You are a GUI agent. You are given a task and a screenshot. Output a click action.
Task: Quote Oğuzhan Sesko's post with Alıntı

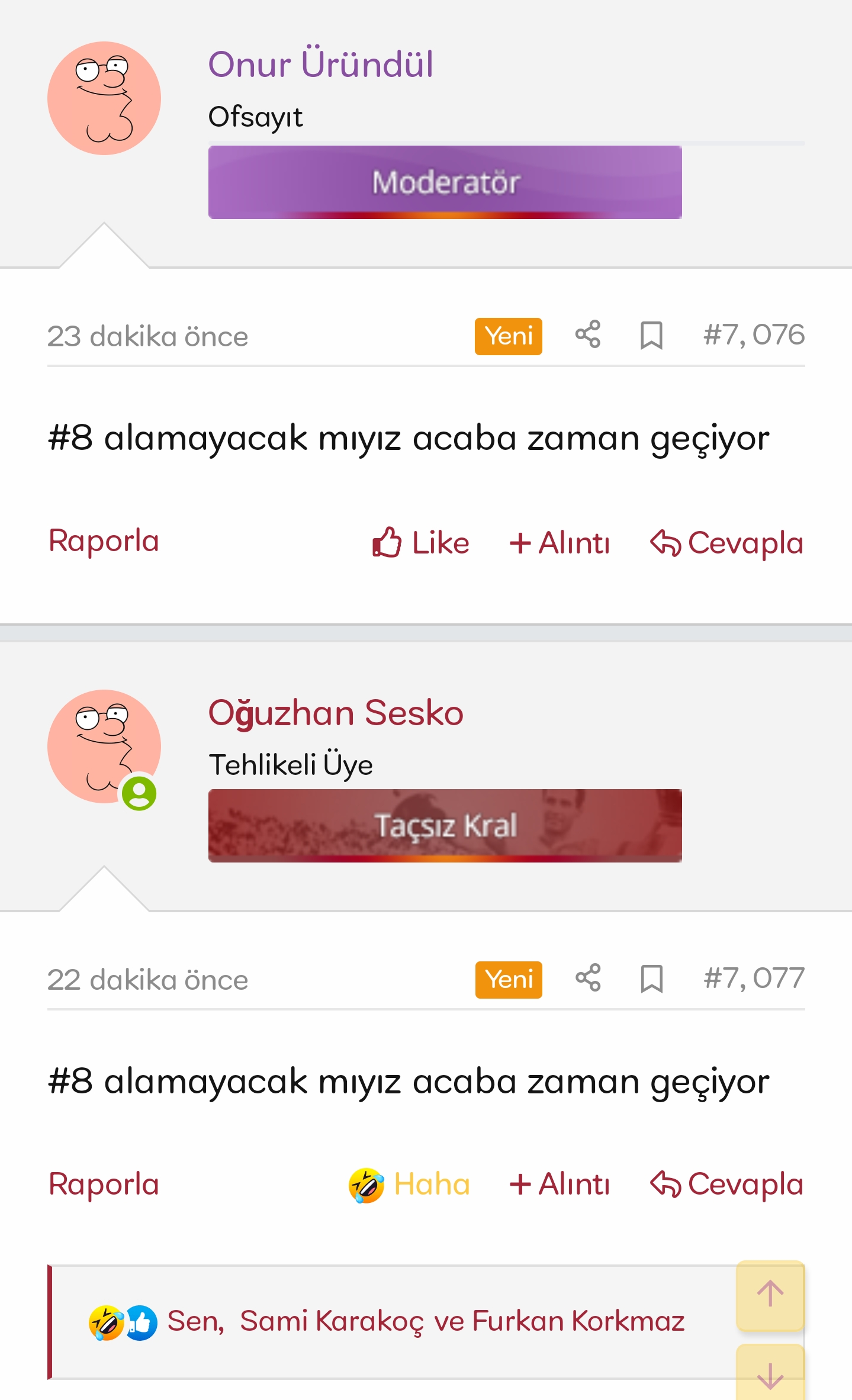(x=560, y=1185)
